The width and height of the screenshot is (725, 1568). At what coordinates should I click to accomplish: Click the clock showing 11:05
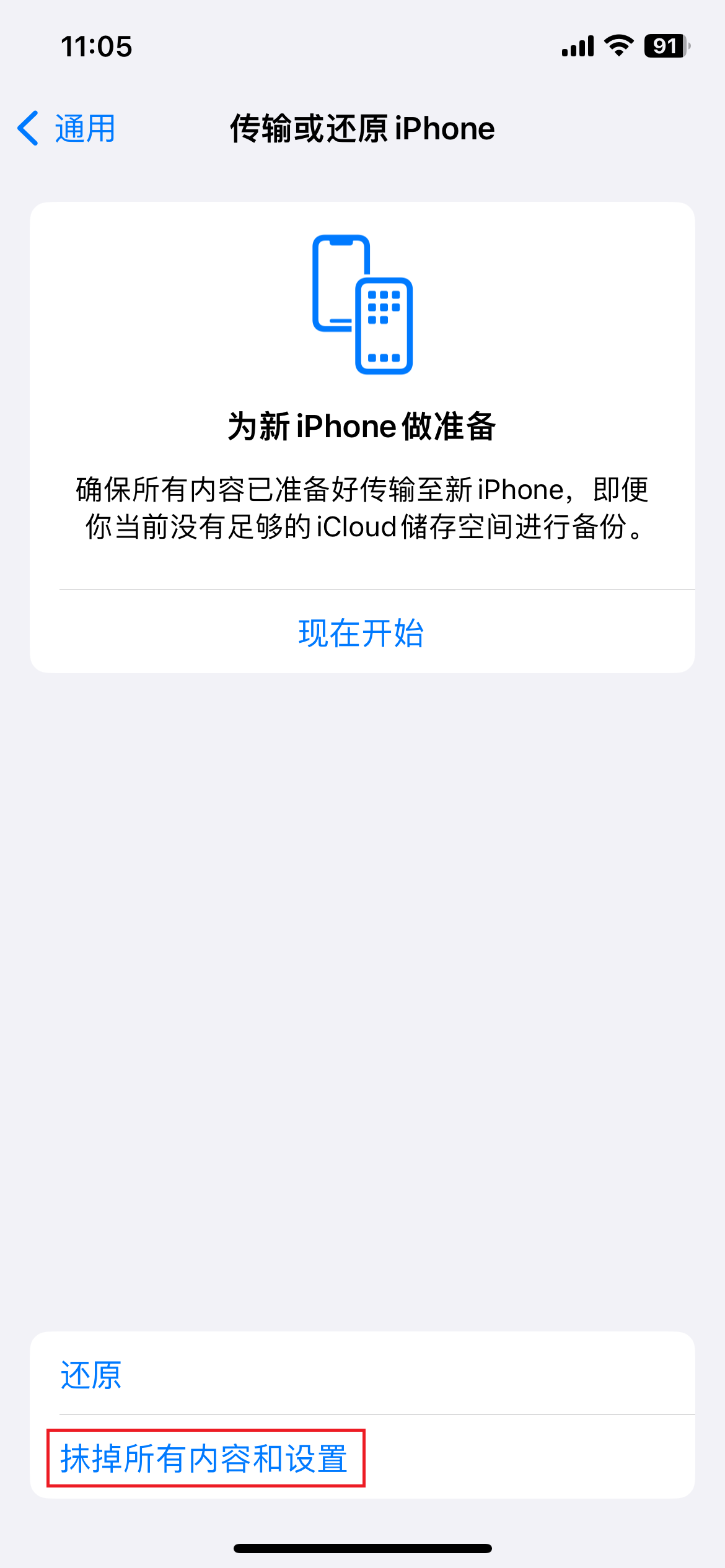pos(96,46)
